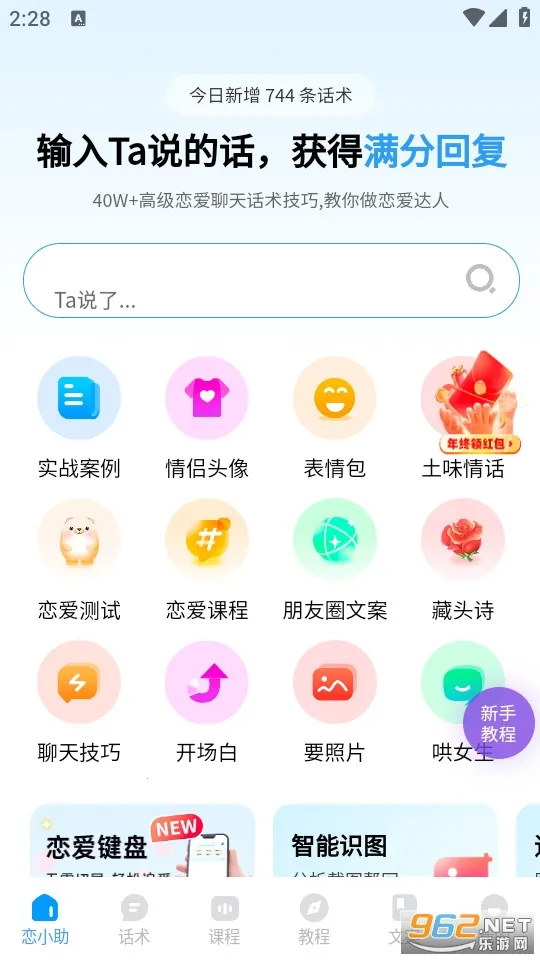Viewport: 540px width, 960px height.
Task: Open 朋友圈文案
Action: pos(334,560)
